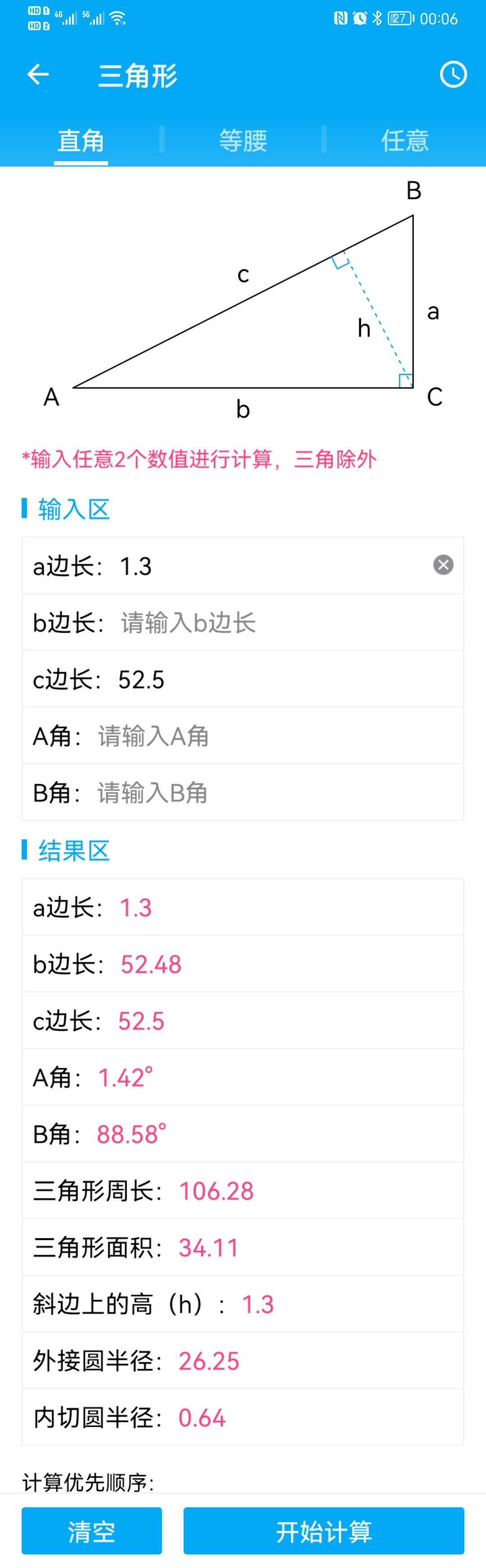Edit the c边长 input field
Screen dimensions: 486x1568
274,679
